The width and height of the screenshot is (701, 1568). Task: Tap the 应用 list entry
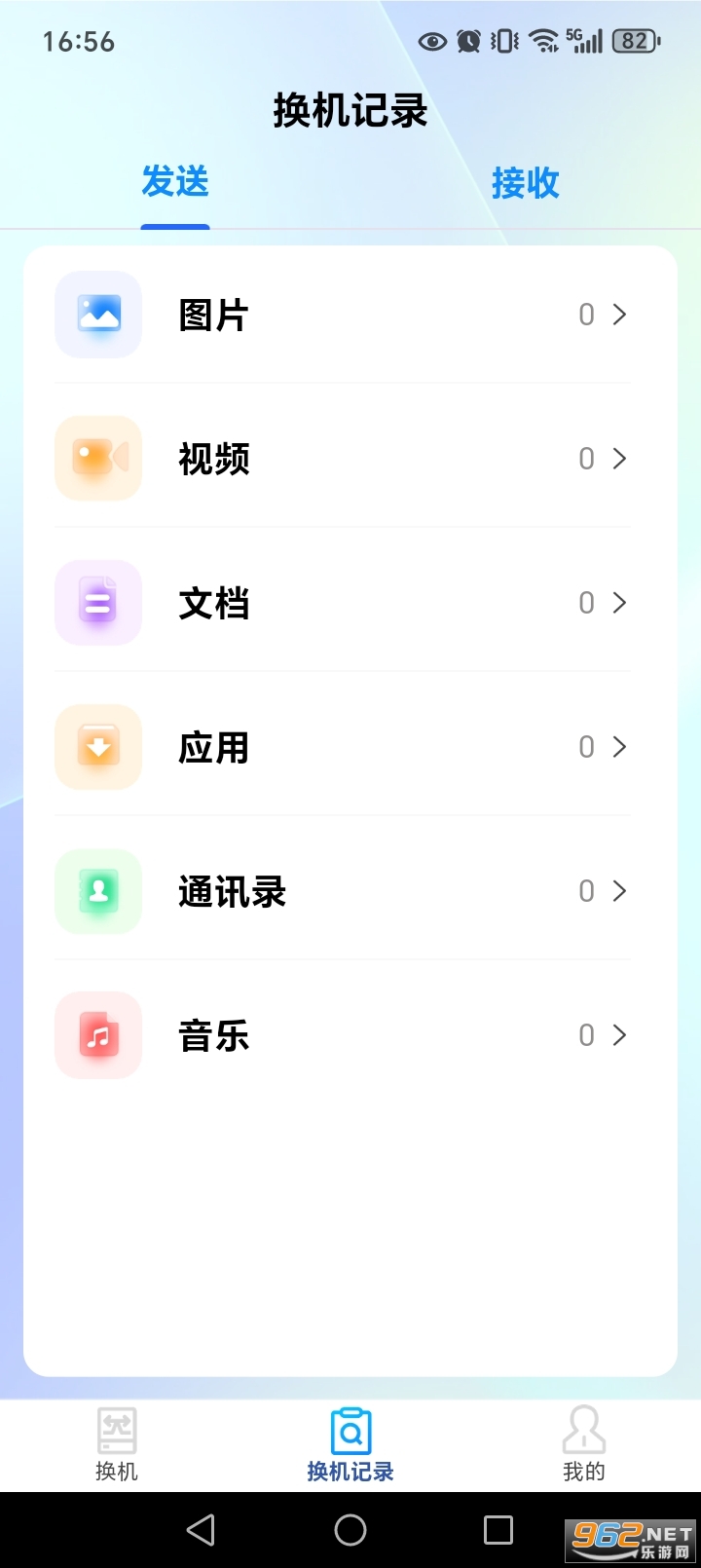(341, 746)
